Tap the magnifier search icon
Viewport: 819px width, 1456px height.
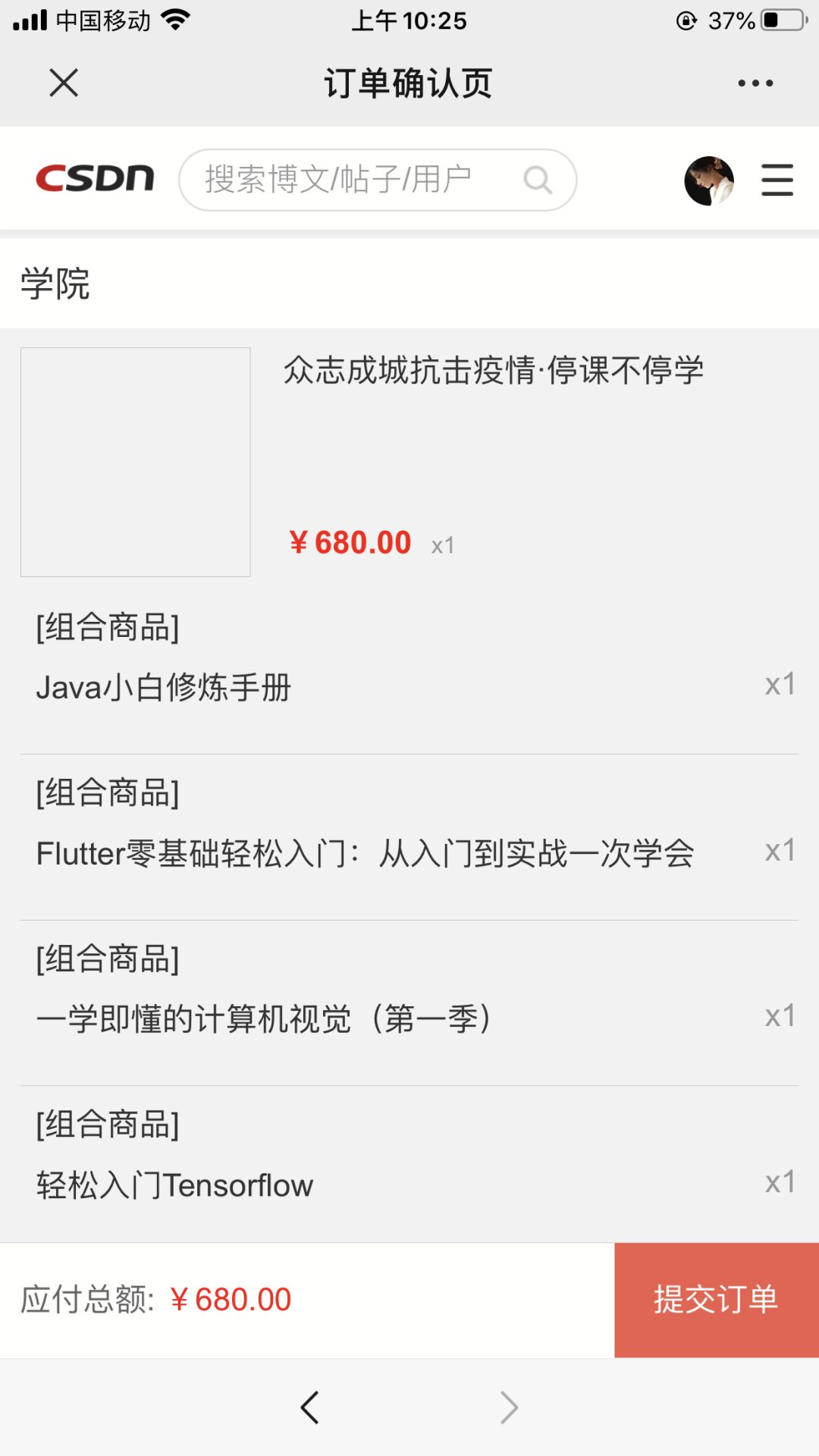538,180
